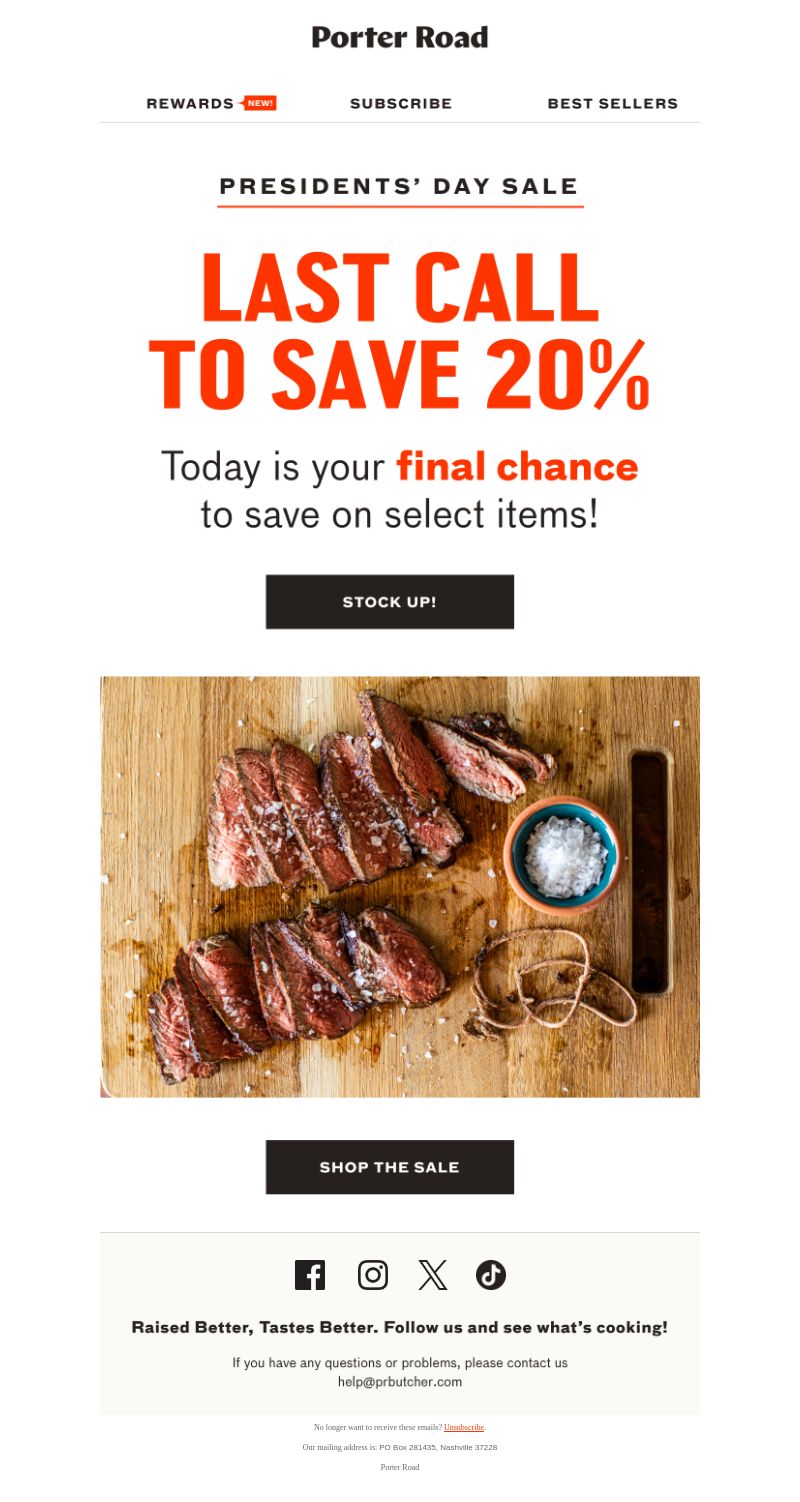Image resolution: width=800 pixels, height=1502 pixels.
Task: Open the sliced steak image
Action: click(x=400, y=887)
